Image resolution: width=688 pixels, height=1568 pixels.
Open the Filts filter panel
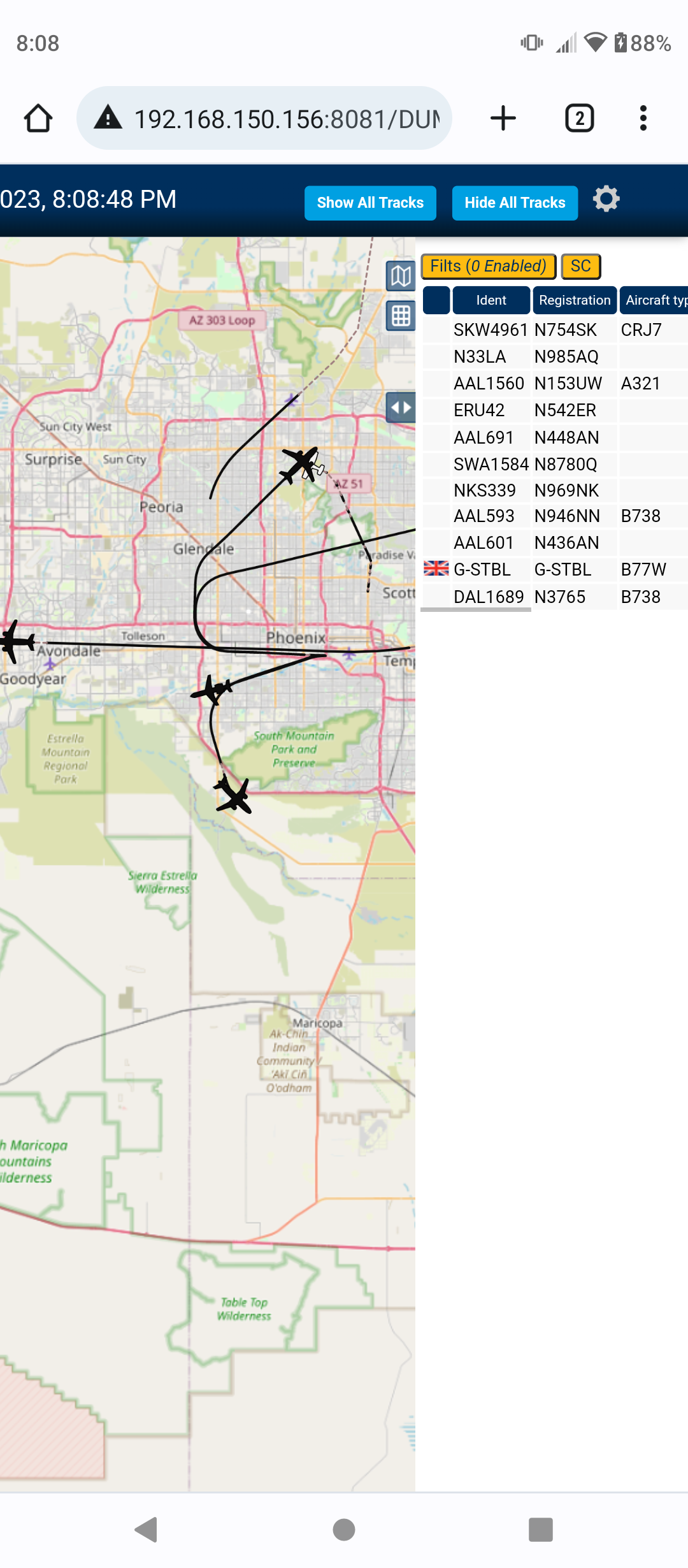pyautogui.click(x=489, y=266)
